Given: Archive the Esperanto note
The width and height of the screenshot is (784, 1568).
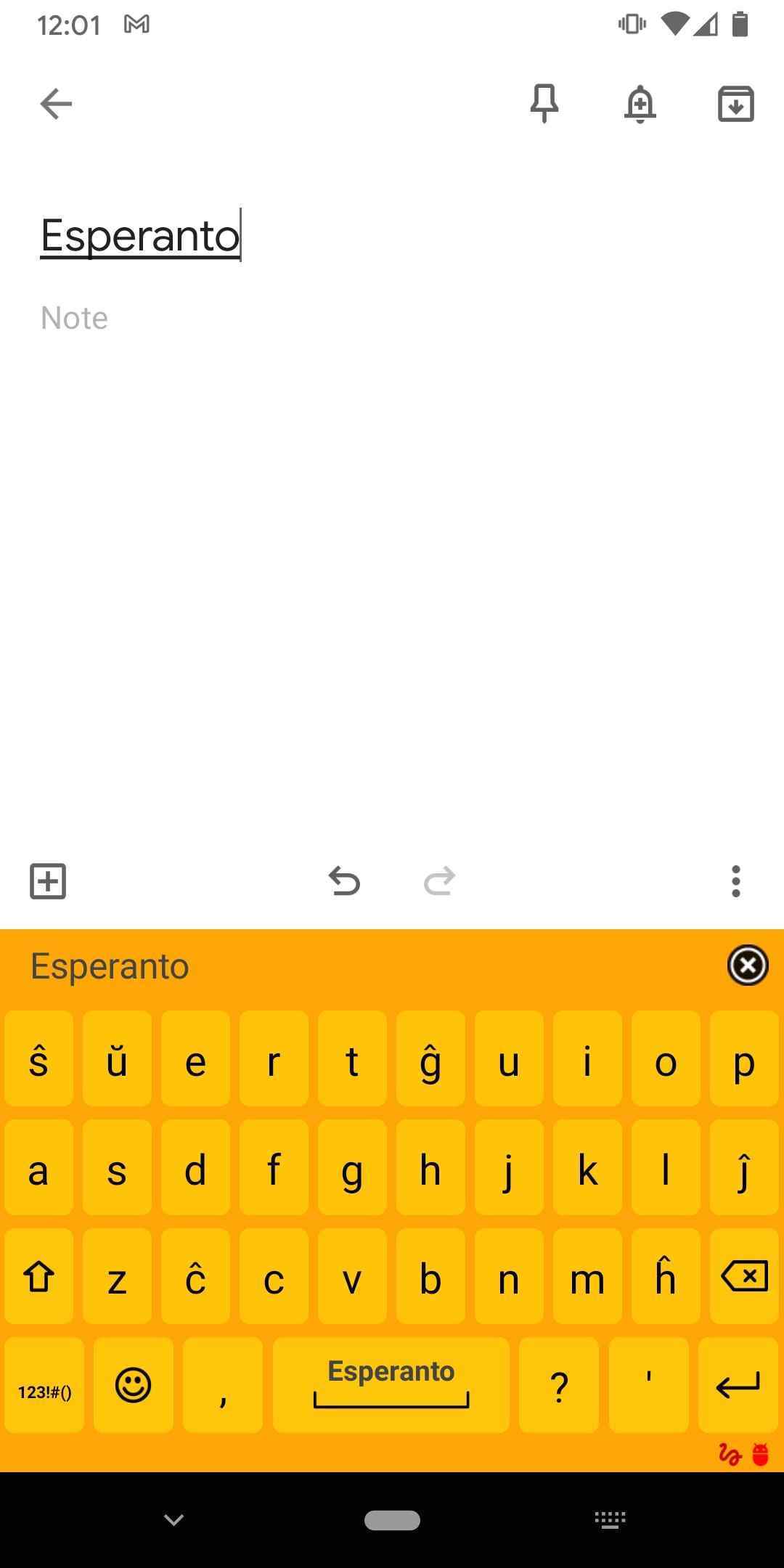Looking at the screenshot, I should 735,103.
